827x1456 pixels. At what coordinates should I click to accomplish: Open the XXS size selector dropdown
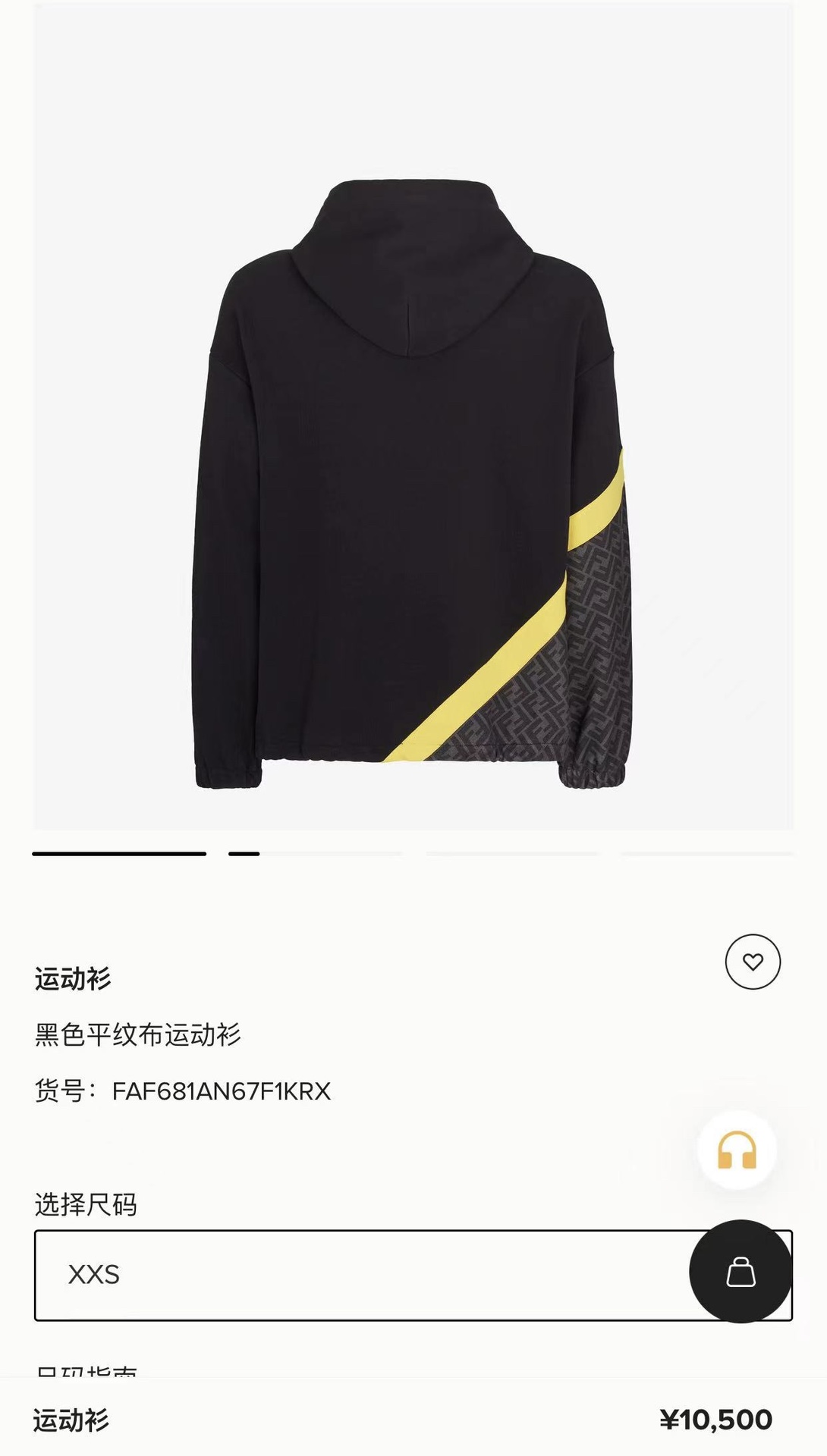(357, 1275)
